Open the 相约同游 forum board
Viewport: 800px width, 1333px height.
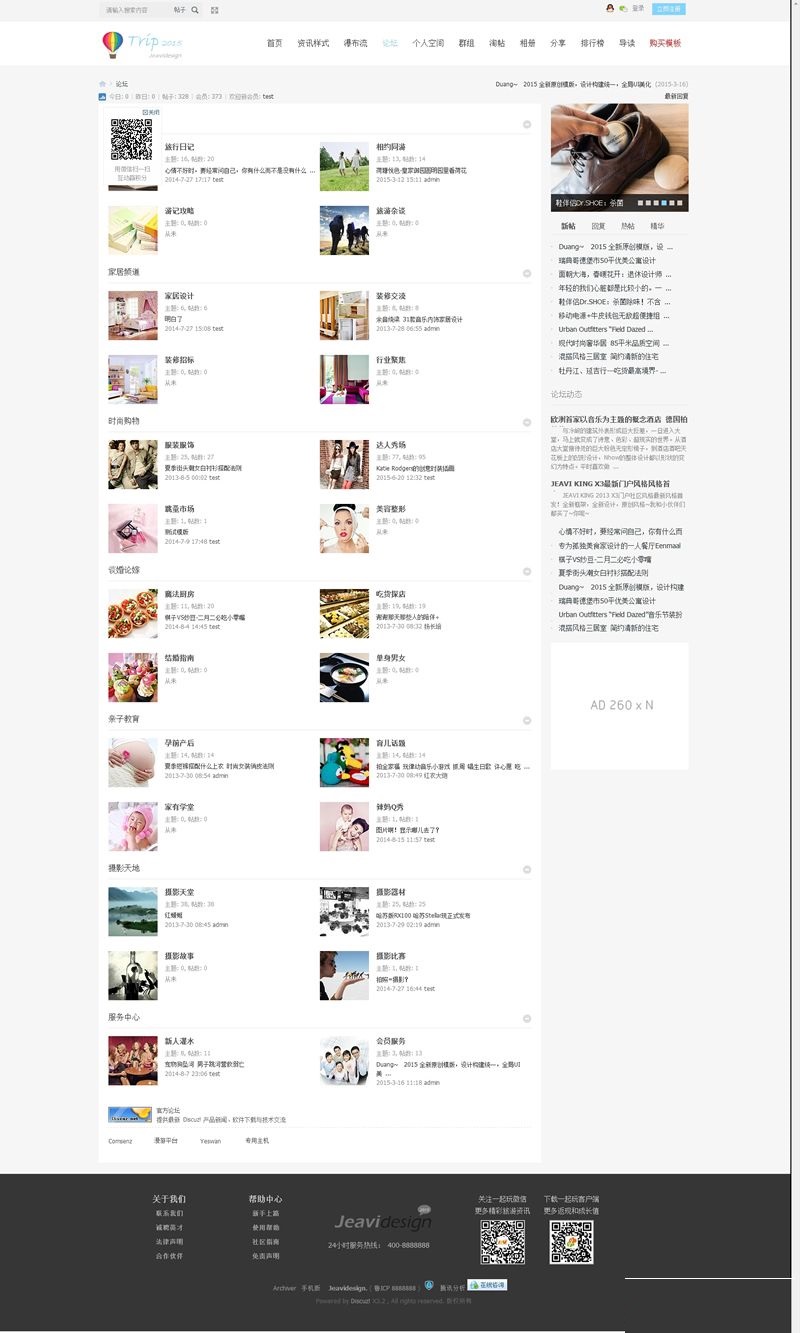coord(390,147)
